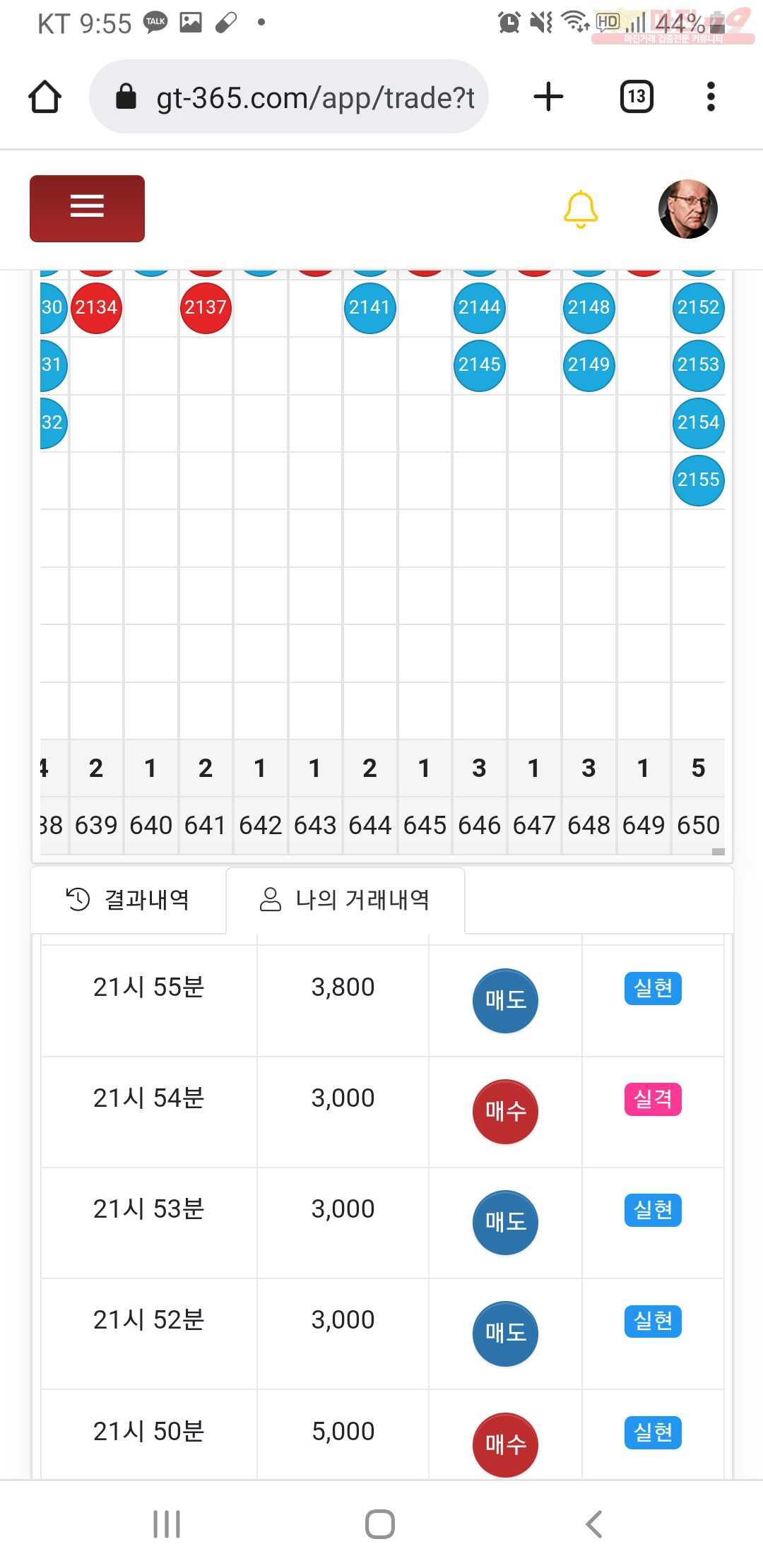
Task: Select the 나의 거래내역 tab
Action: 345,900
